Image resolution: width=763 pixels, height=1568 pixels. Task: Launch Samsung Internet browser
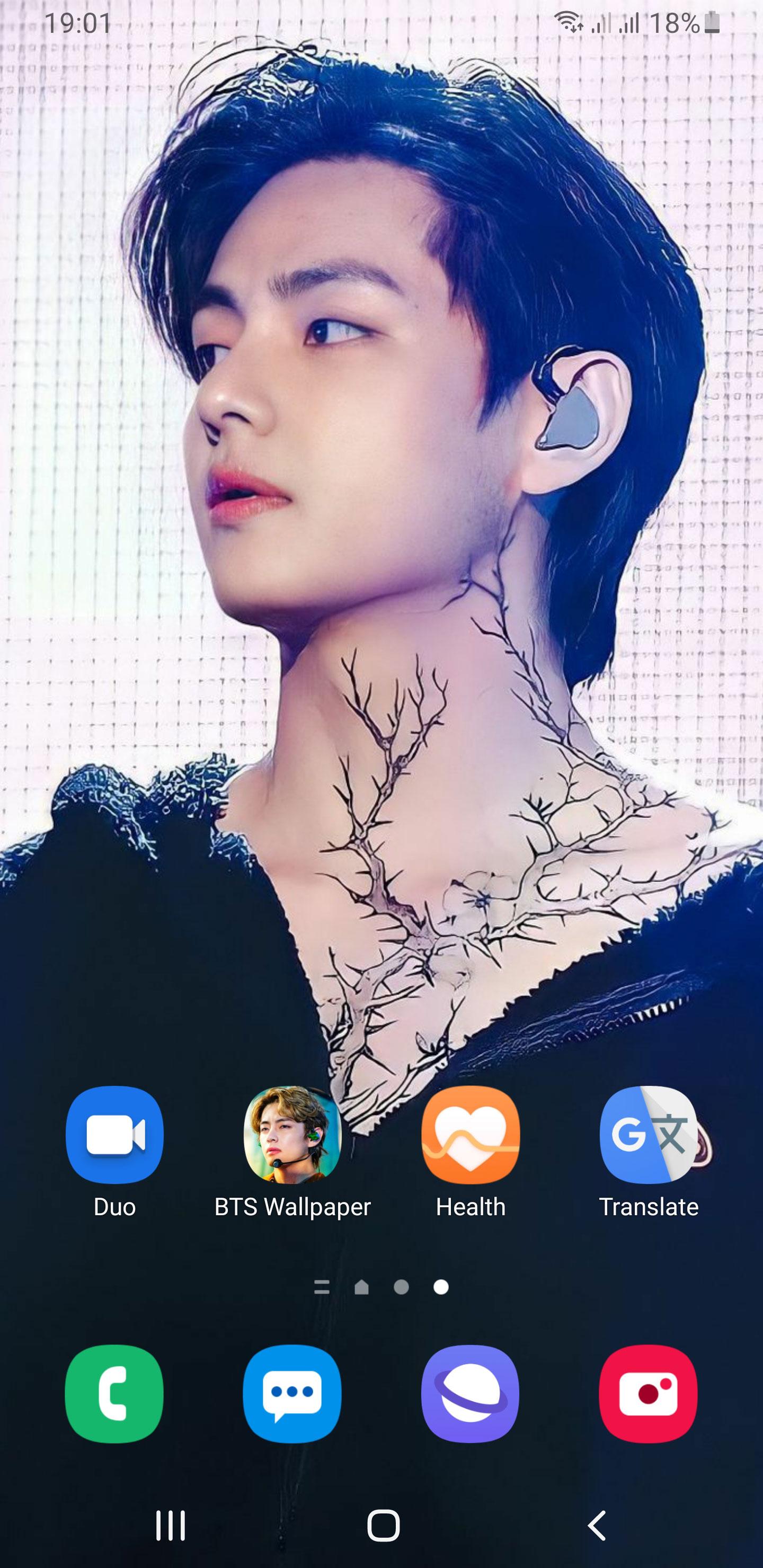coord(470,1393)
